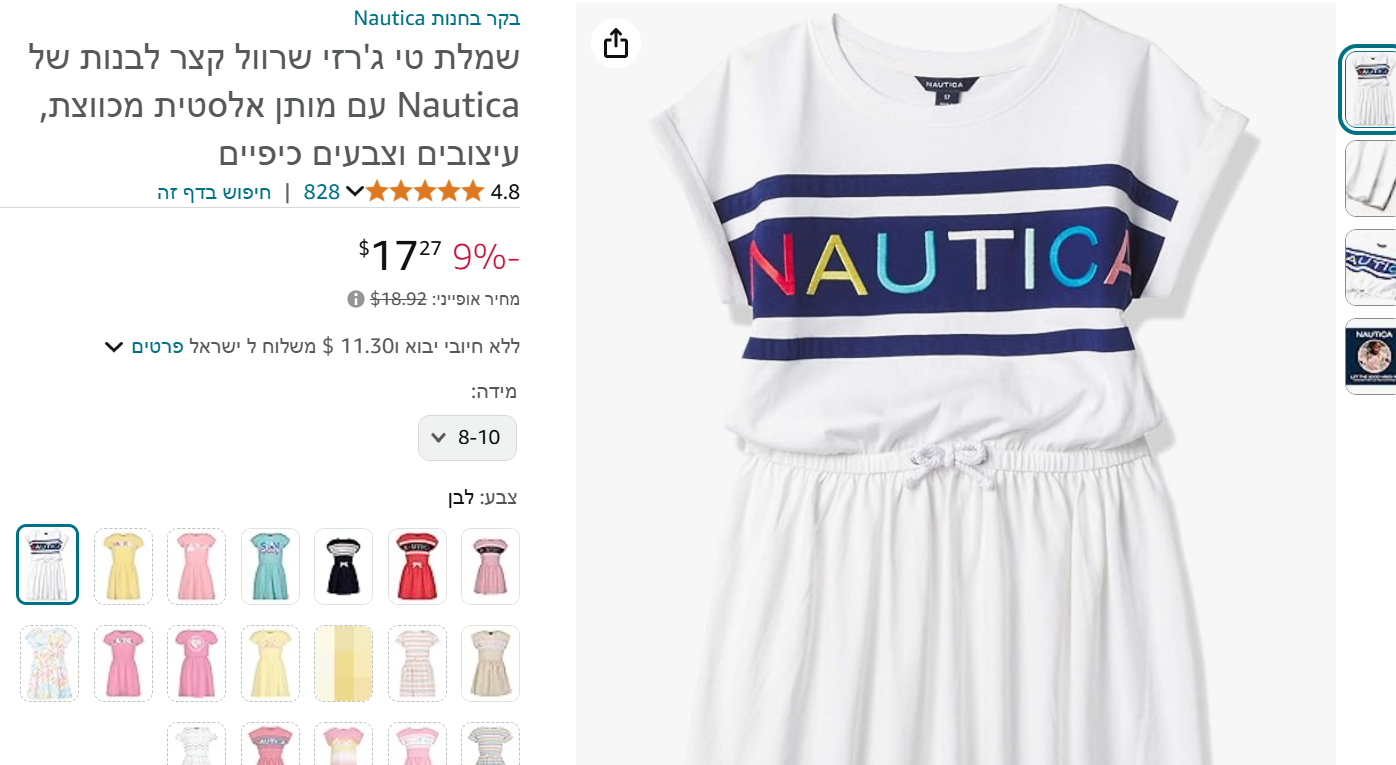Screen dimensions: 1396x765
Task: Select the red dress color
Action: tap(417, 566)
